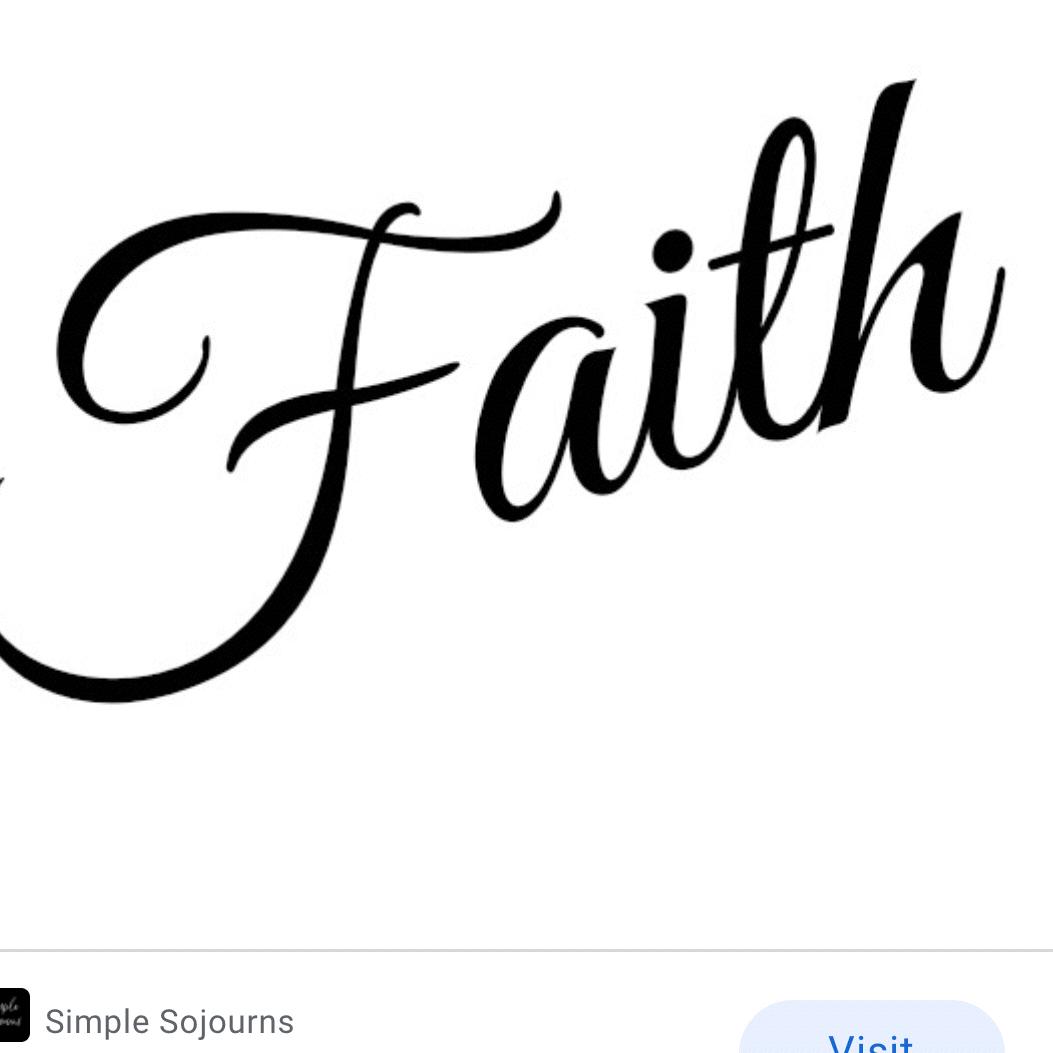
Task: Open the Simple Sojourns source link
Action: [169, 1021]
